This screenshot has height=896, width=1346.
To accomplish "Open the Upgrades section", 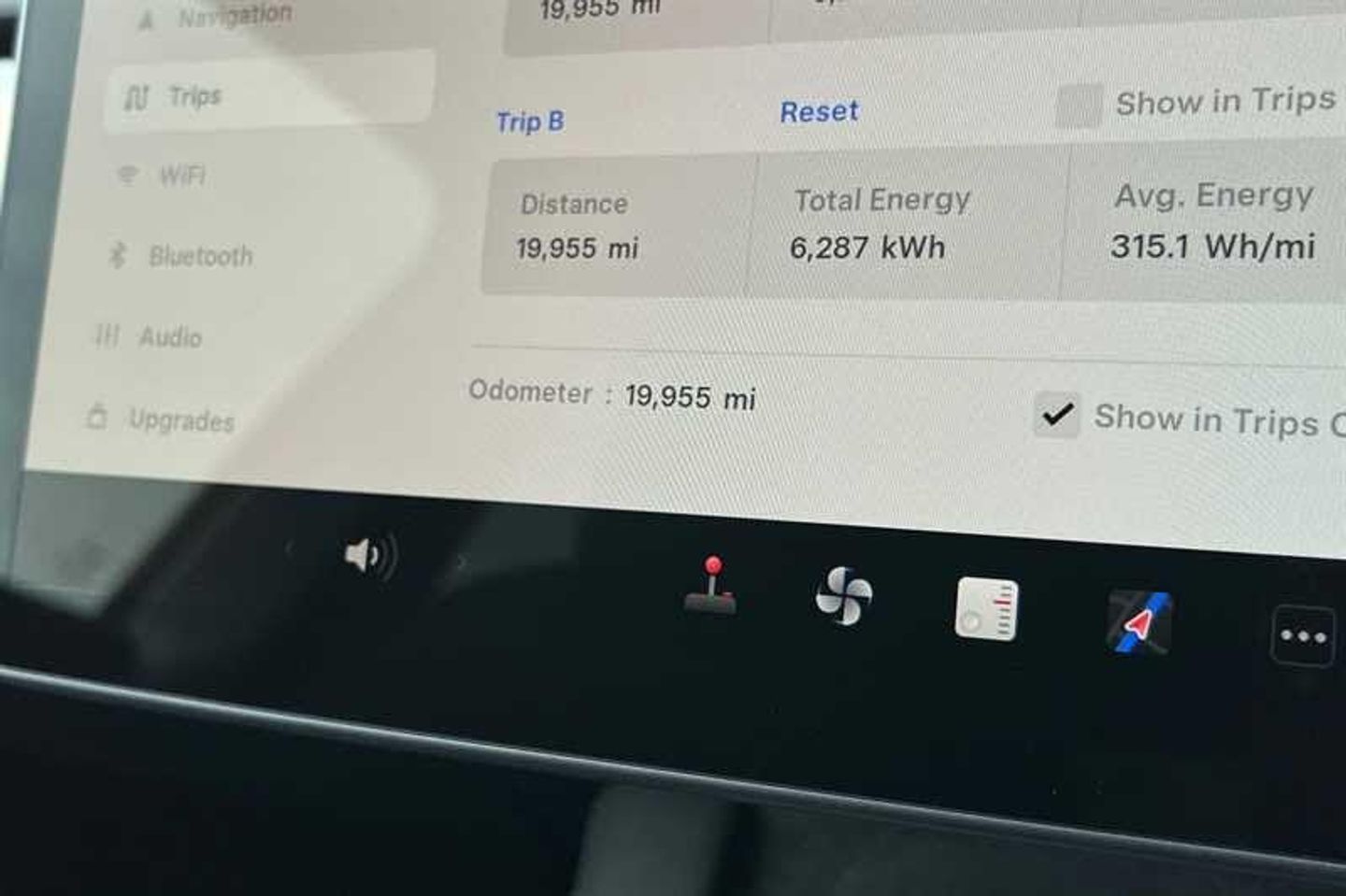I will pyautogui.click(x=180, y=420).
